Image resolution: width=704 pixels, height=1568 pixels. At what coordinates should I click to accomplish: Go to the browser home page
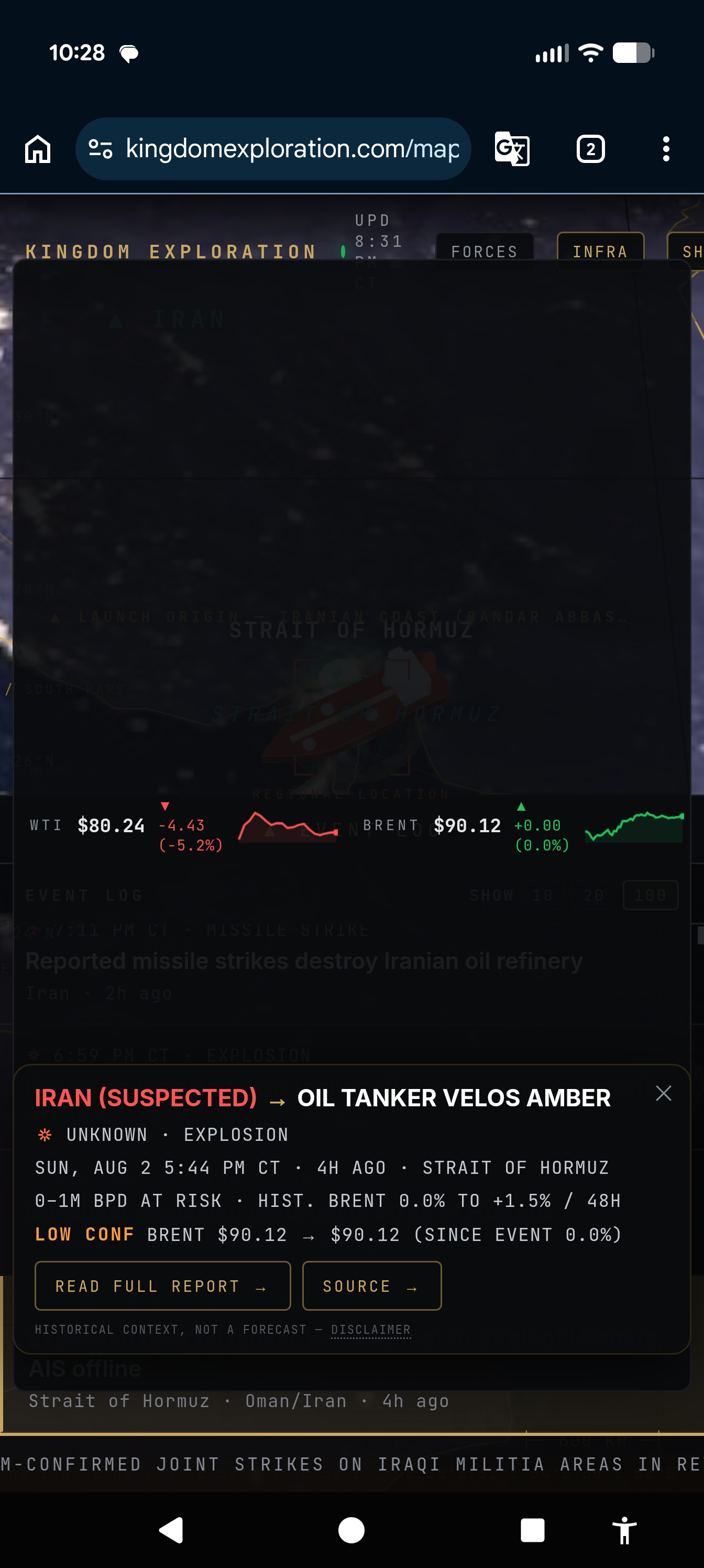[38, 149]
